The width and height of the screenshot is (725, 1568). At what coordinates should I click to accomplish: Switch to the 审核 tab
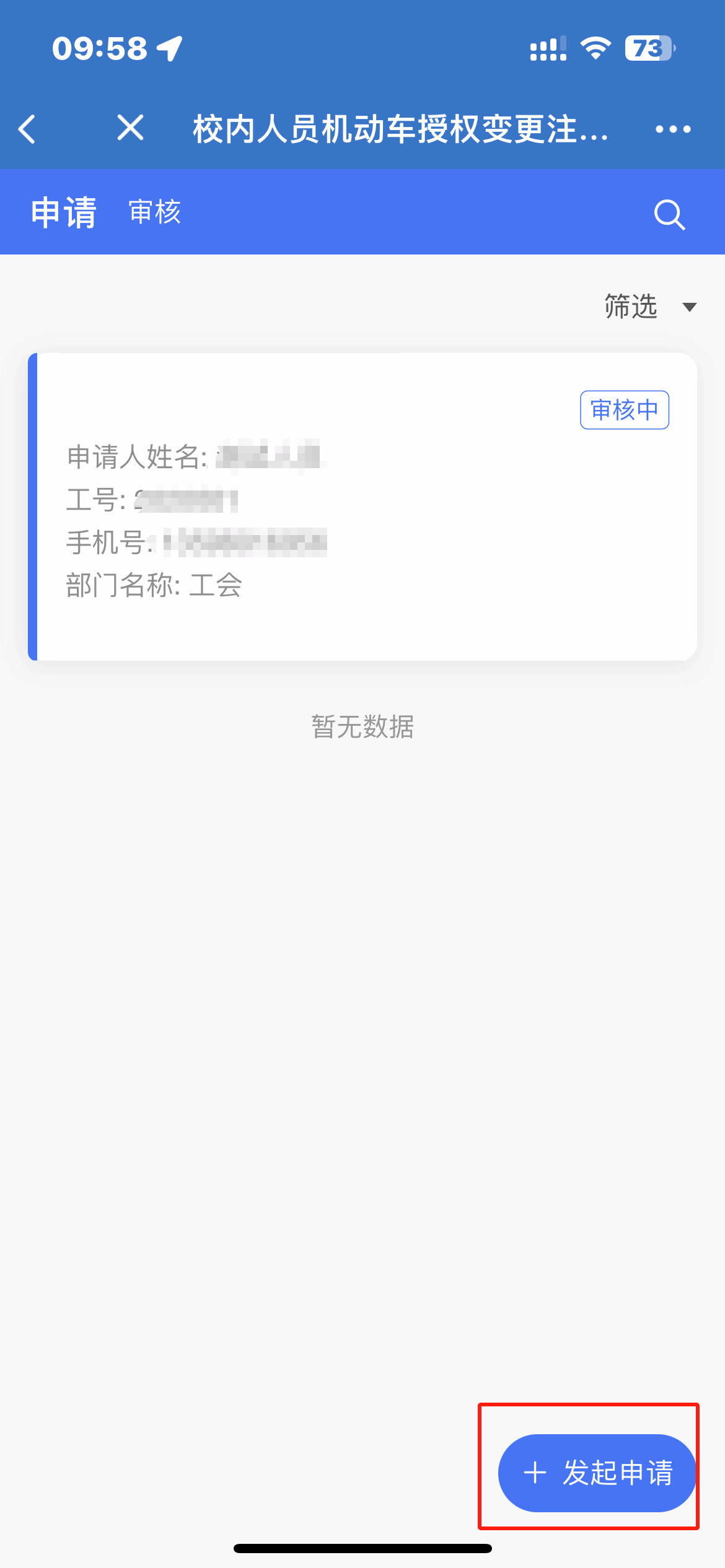point(155,212)
